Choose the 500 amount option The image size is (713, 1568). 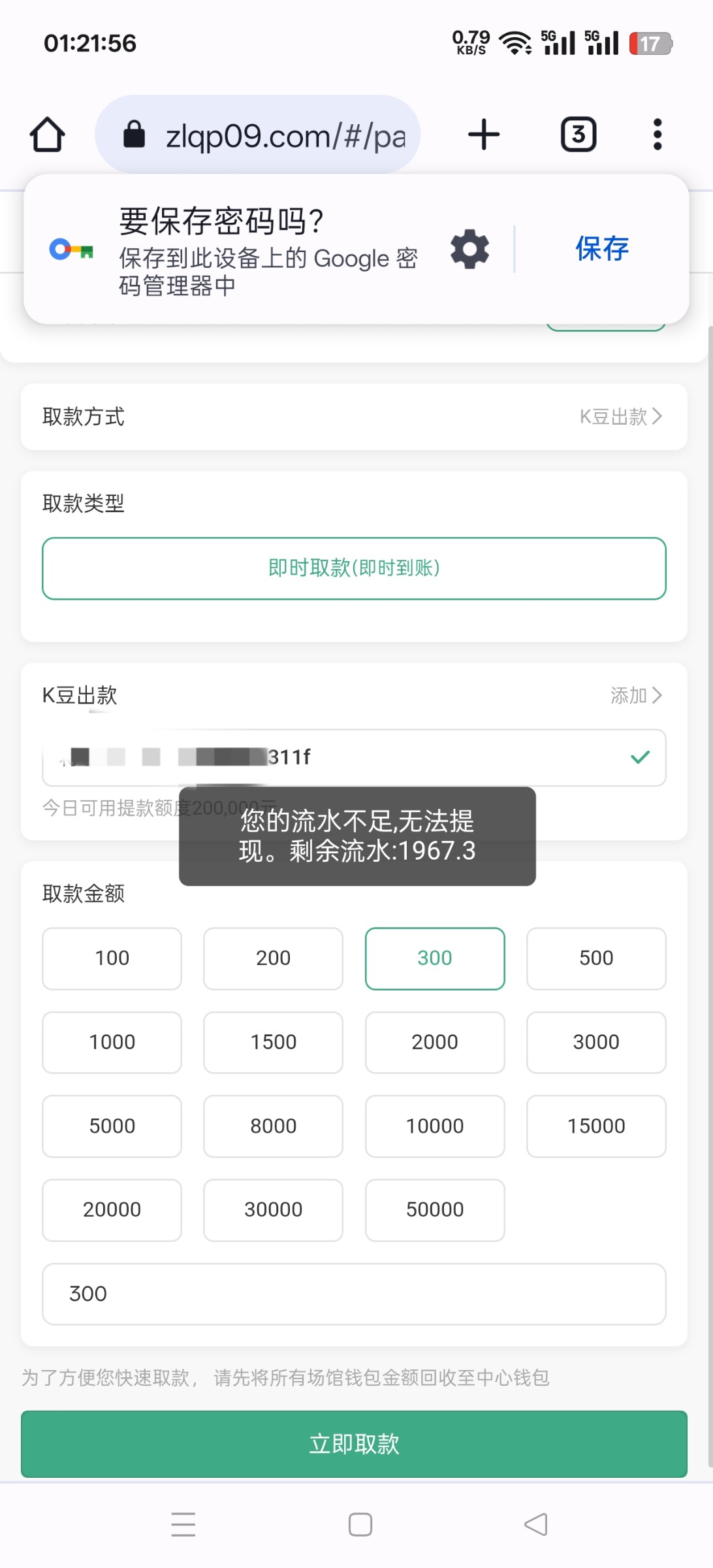(596, 958)
